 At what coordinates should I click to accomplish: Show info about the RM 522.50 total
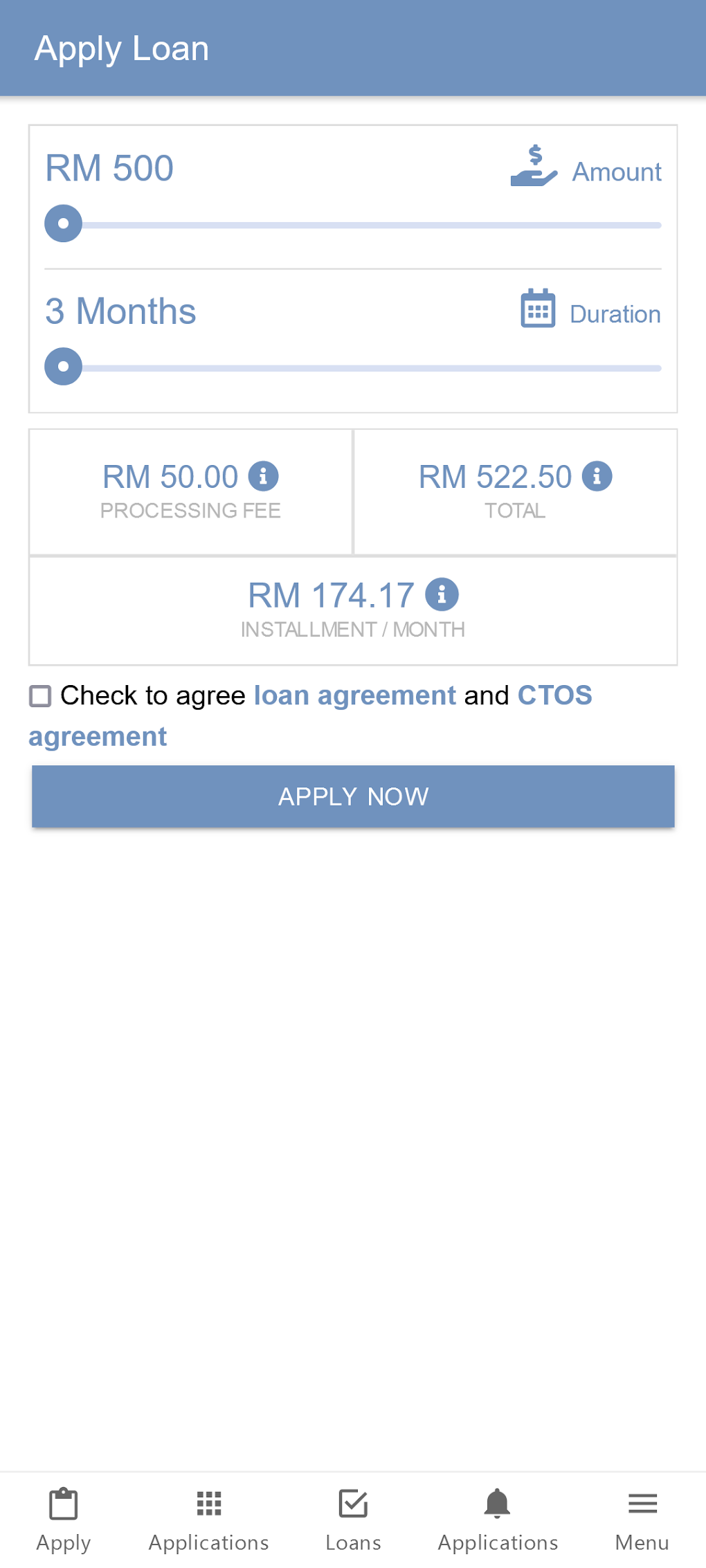[597, 476]
